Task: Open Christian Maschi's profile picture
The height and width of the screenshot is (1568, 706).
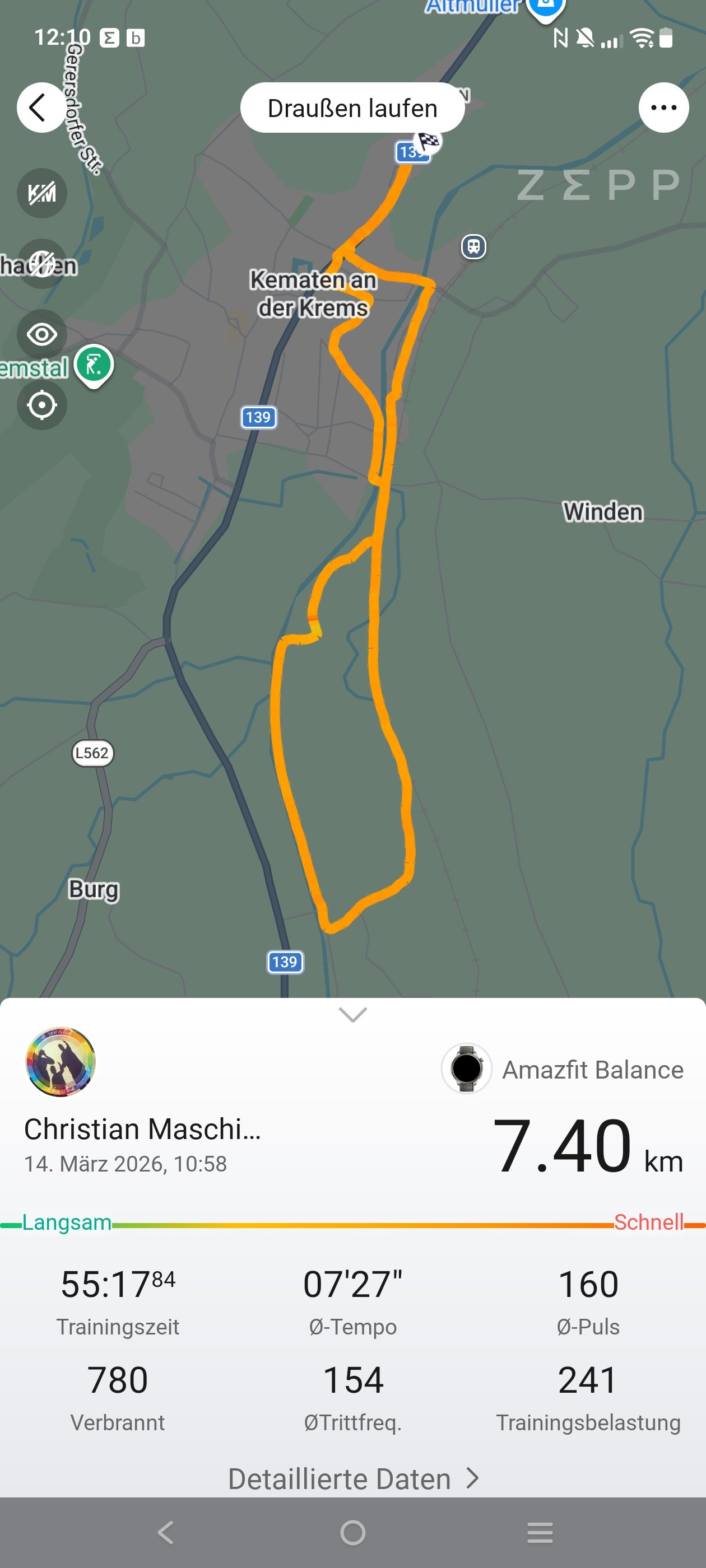Action: [61, 1062]
